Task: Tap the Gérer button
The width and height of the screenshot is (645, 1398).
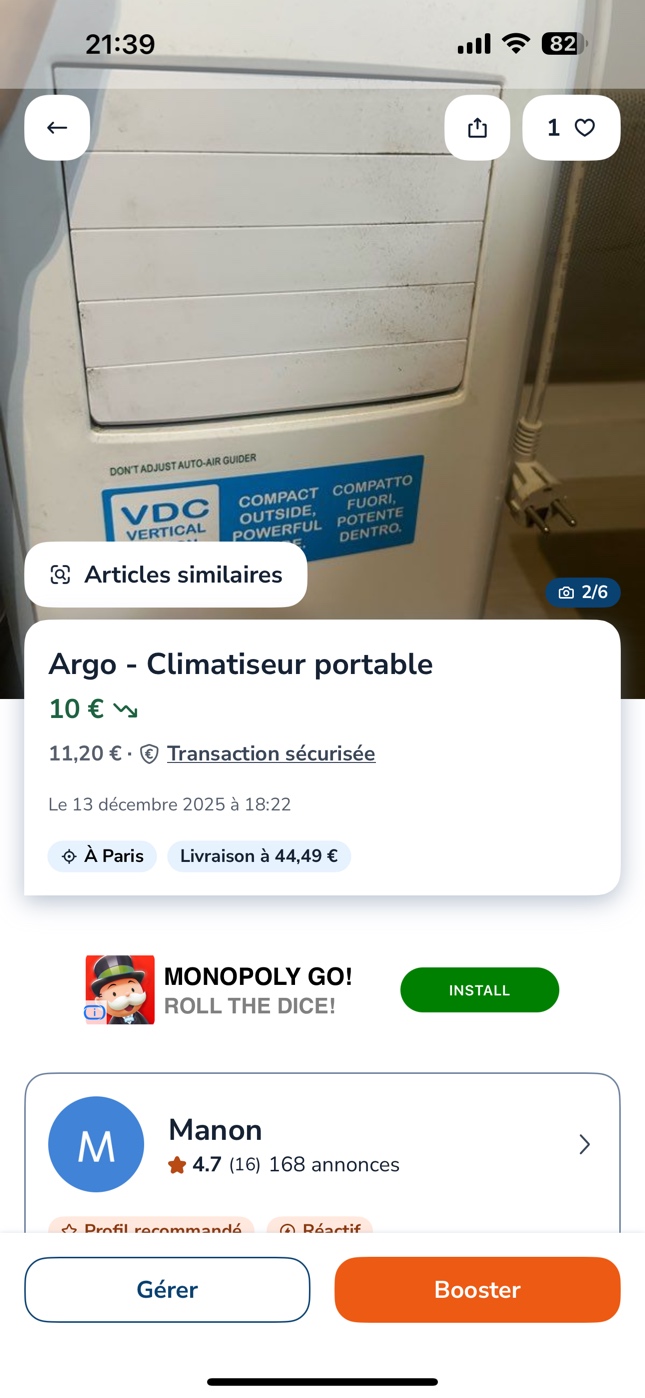Action: (x=167, y=1290)
